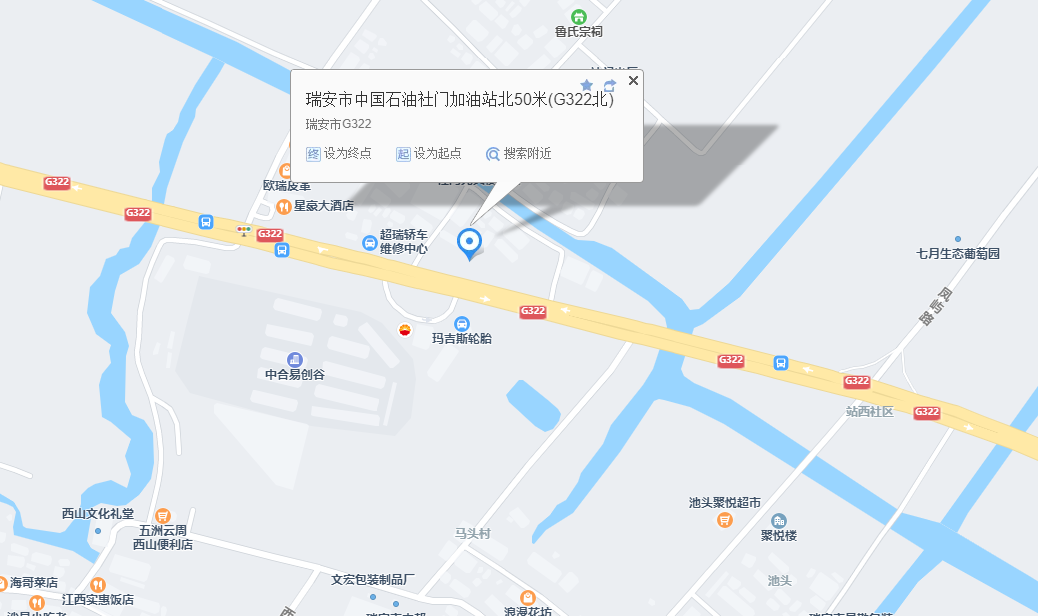Screen dimensions: 1038x616
Task: Close the location info popup
Action: (633, 81)
